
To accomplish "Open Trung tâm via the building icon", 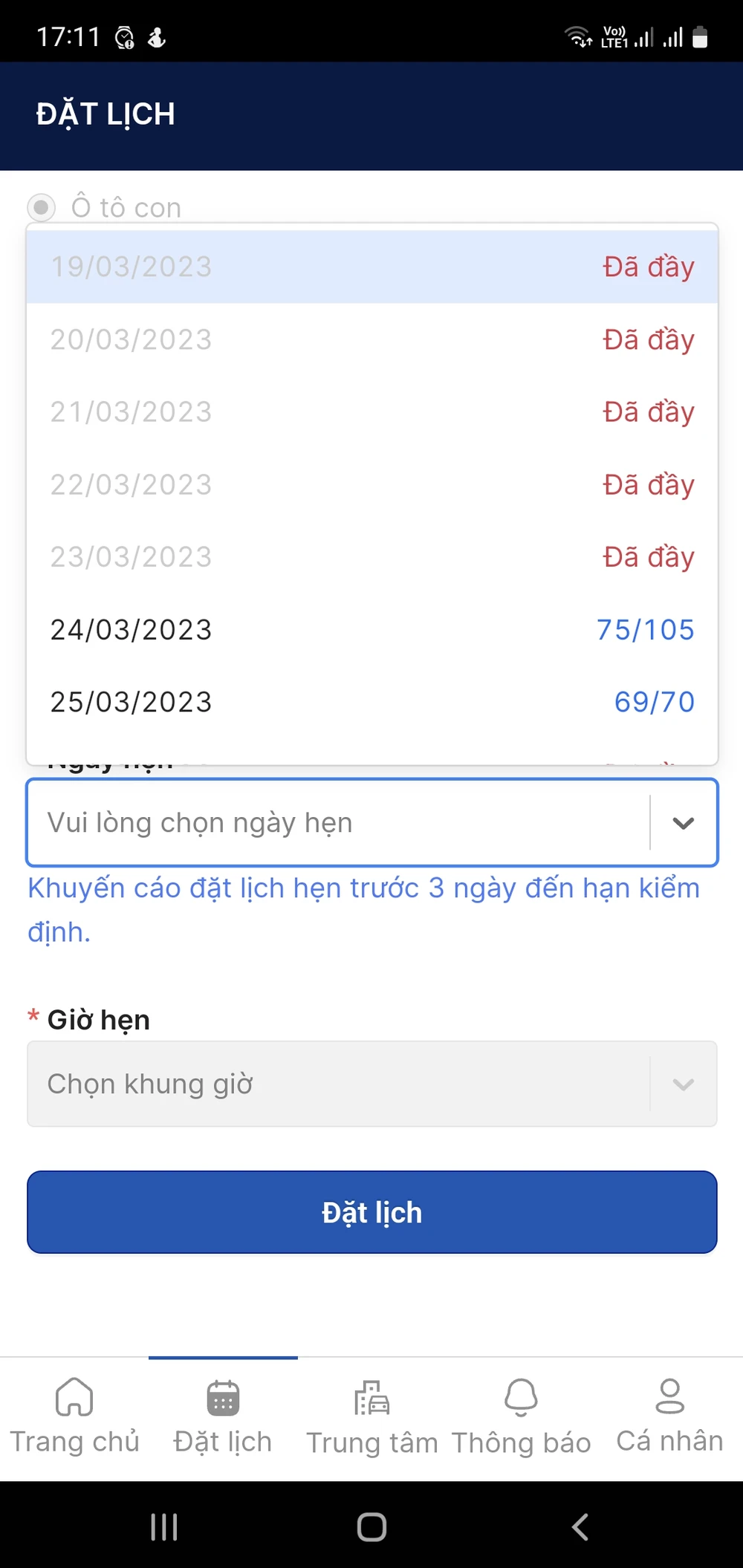I will [x=371, y=1400].
